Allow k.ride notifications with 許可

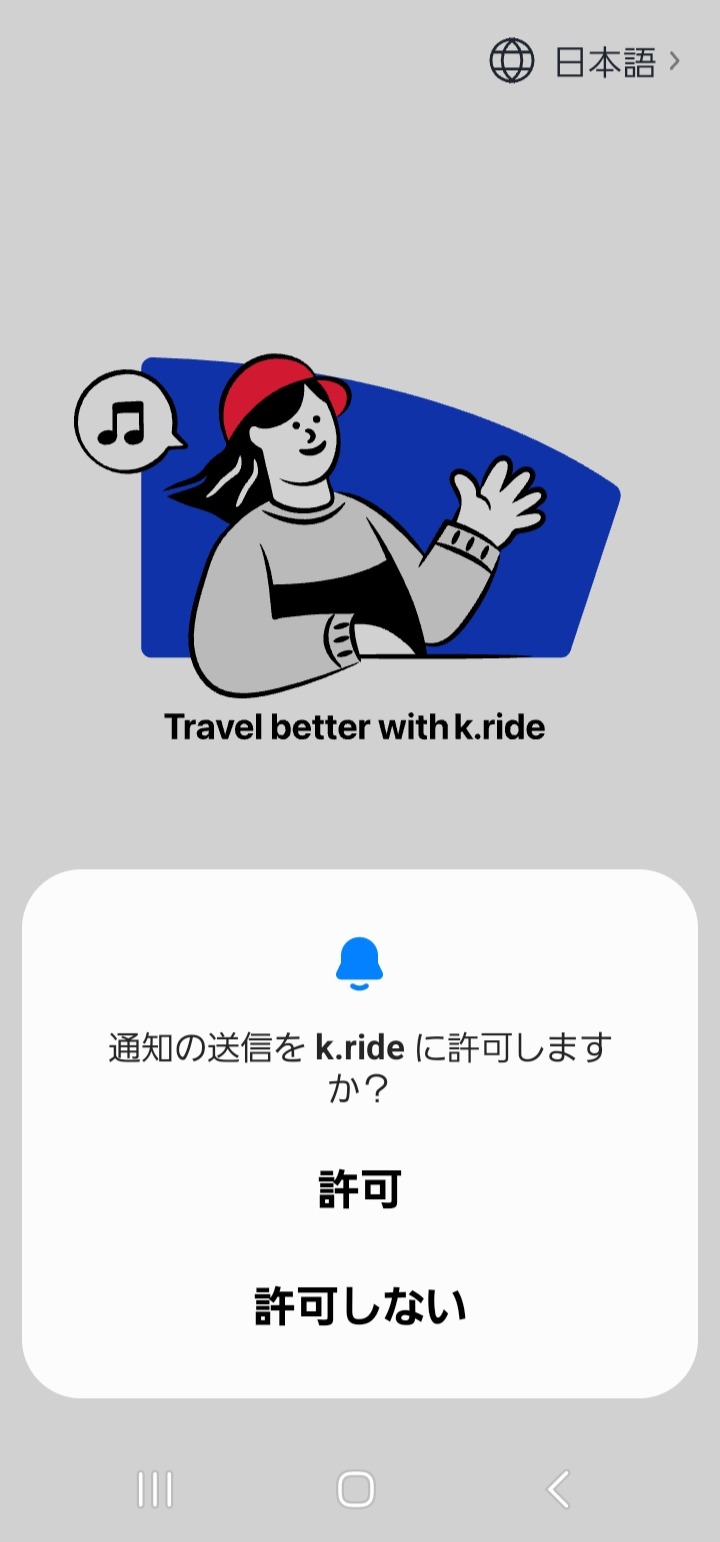(x=360, y=1190)
